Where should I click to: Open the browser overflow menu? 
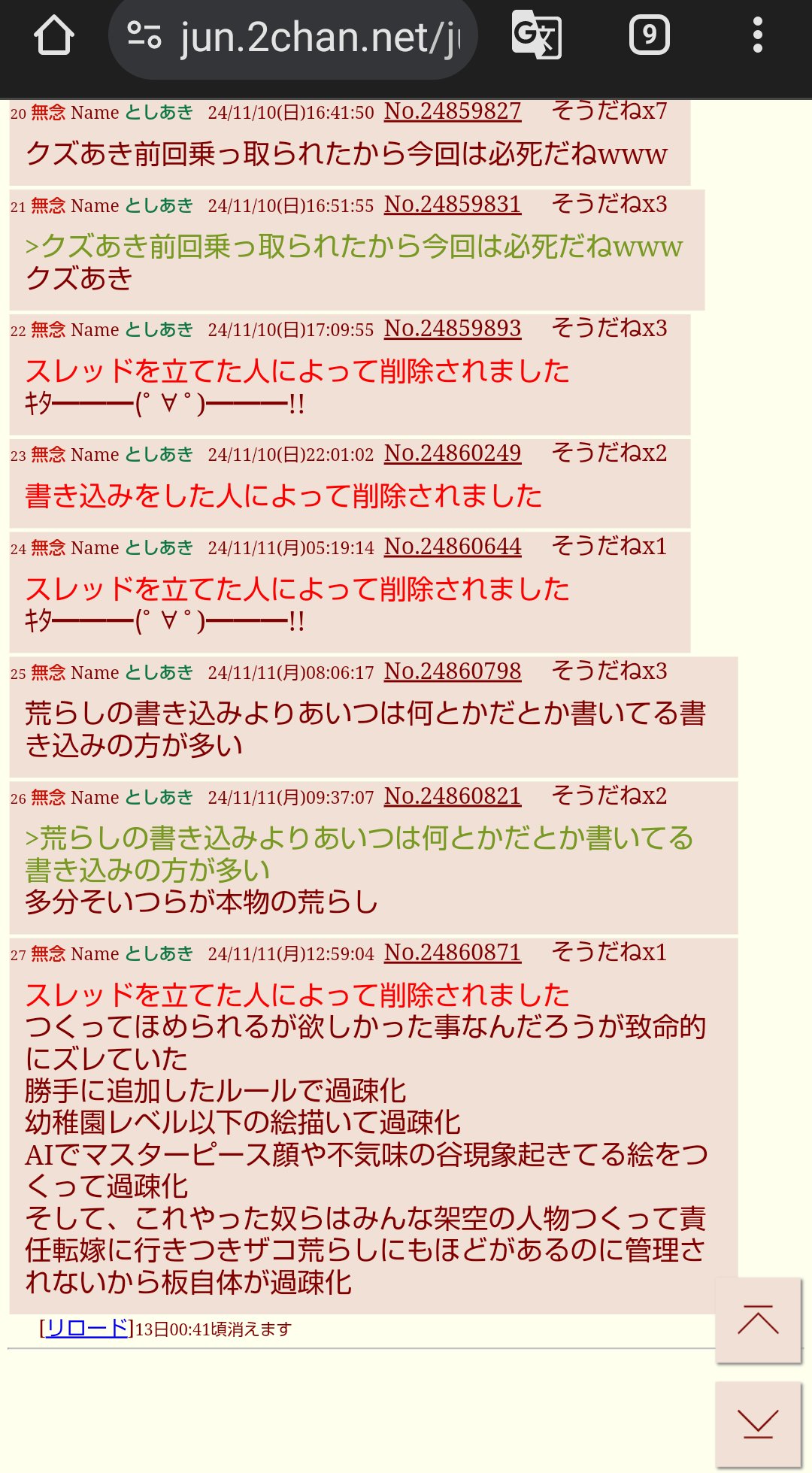(x=757, y=35)
